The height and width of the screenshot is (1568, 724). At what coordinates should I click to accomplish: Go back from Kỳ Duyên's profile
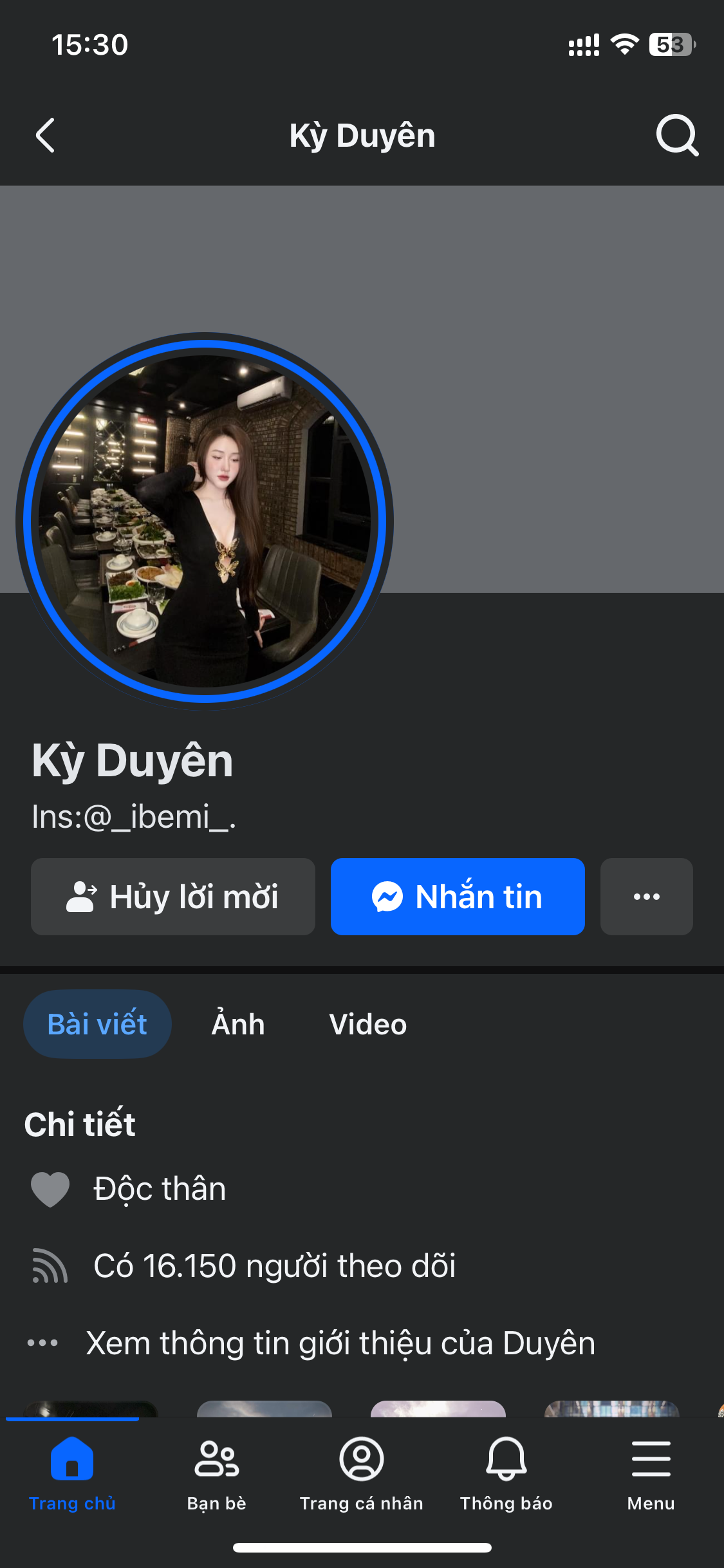click(x=45, y=136)
